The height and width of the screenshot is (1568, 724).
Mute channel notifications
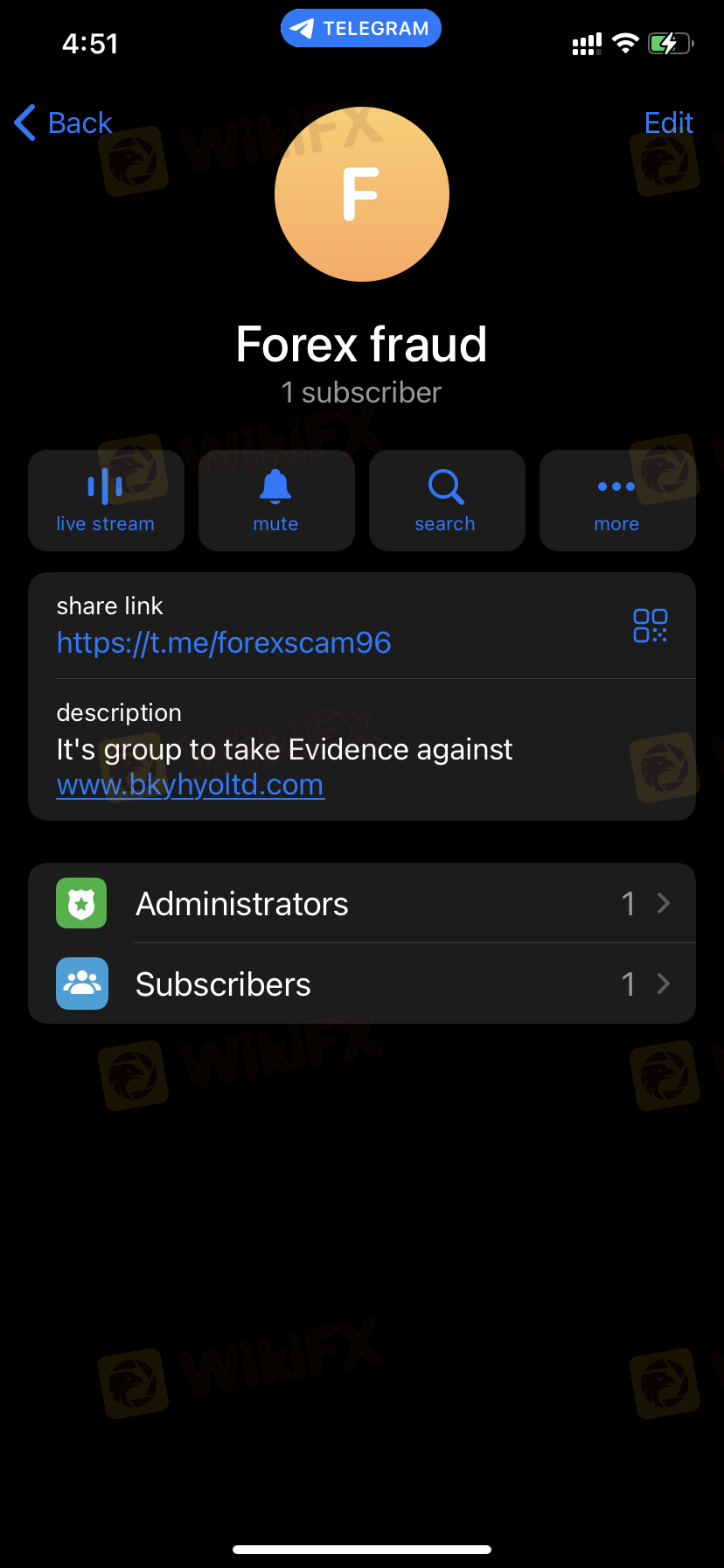tap(276, 500)
